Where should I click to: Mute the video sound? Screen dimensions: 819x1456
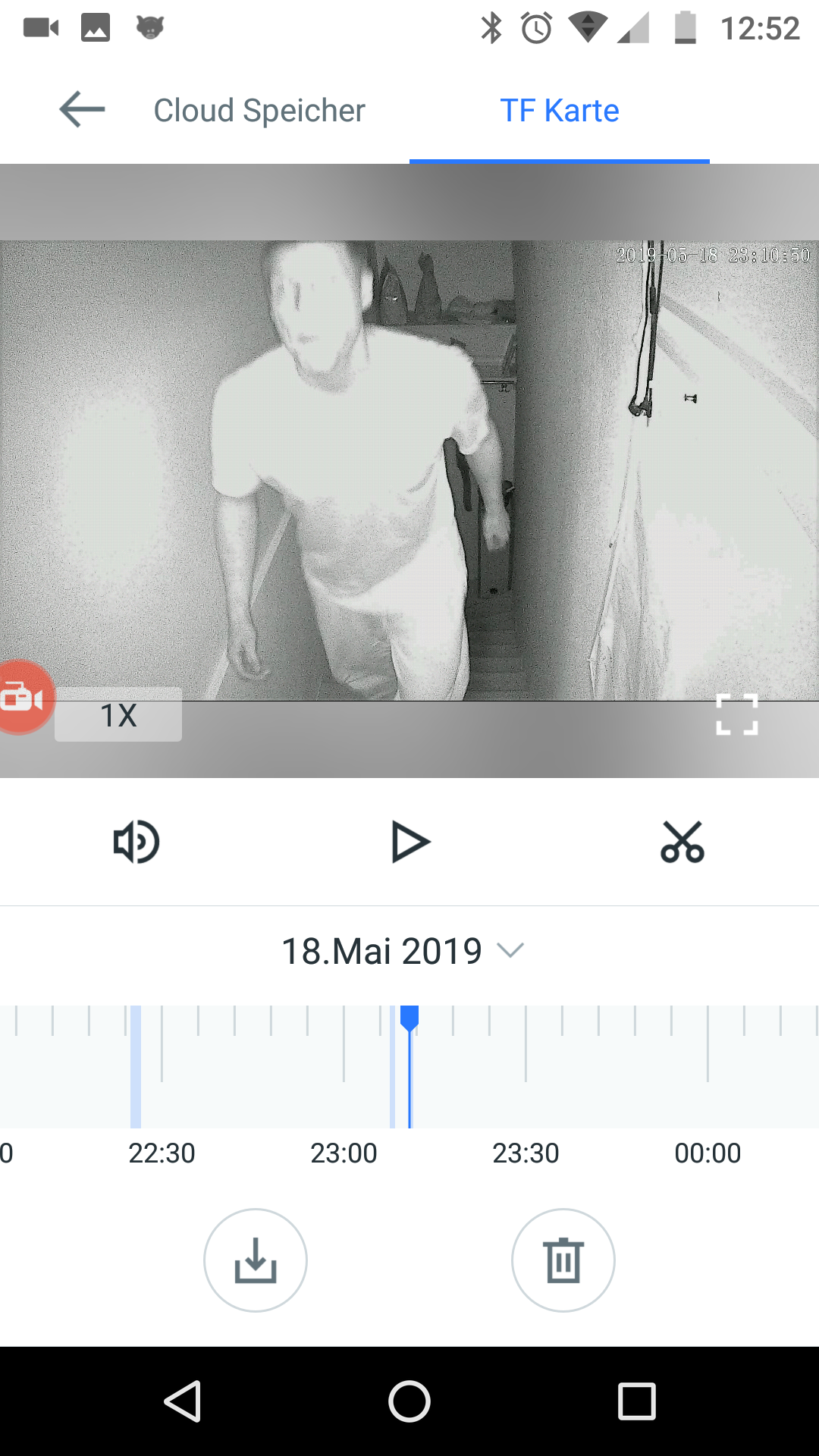pyautogui.click(x=136, y=842)
